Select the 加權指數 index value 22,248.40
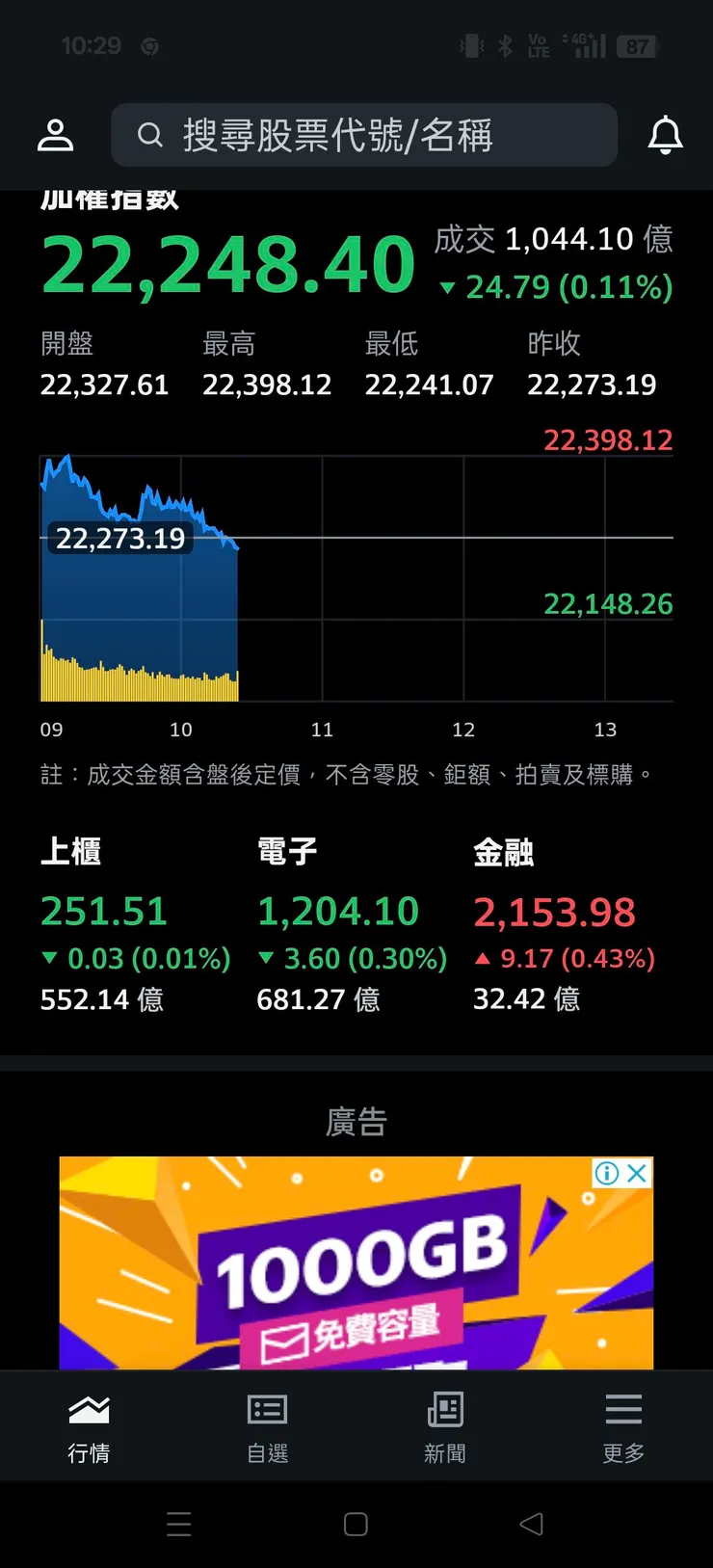This screenshot has height=1568, width=713. tap(226, 262)
